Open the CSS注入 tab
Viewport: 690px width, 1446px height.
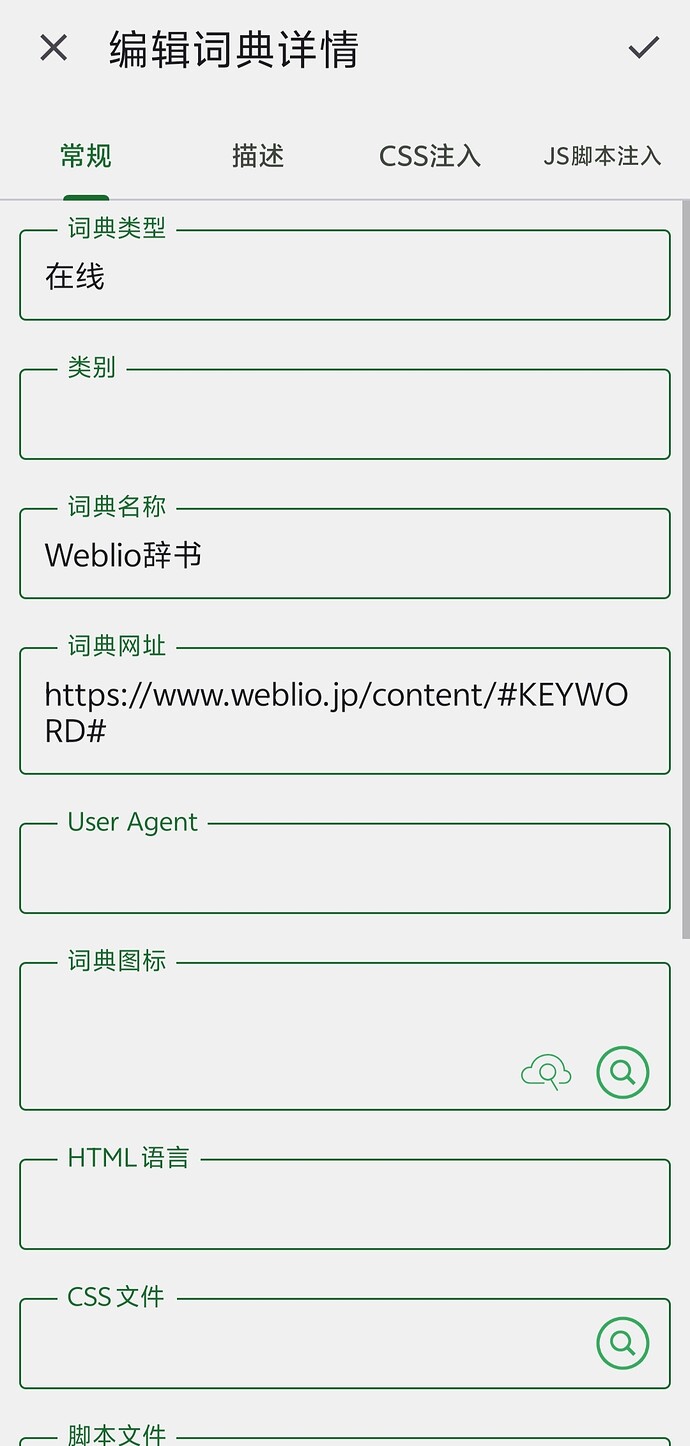(430, 156)
